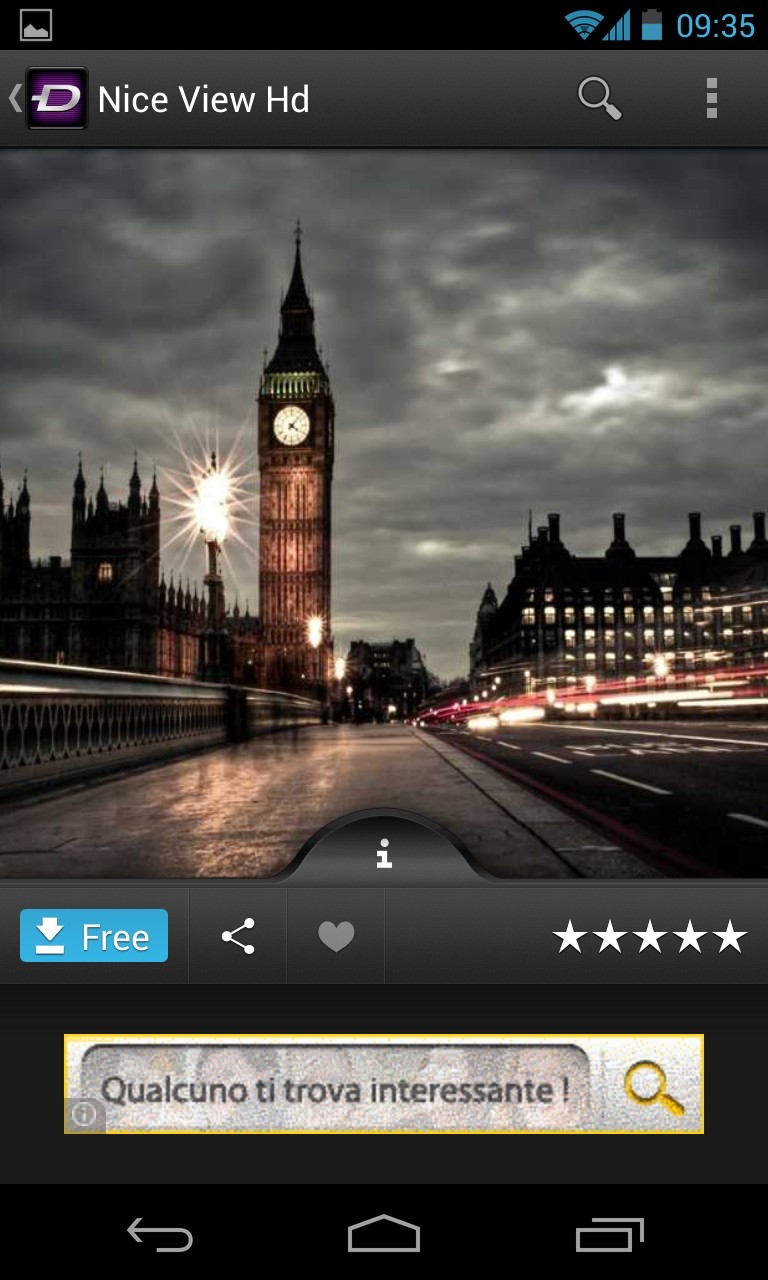Tap the system back button
768x1280 pixels.
tap(160, 1235)
